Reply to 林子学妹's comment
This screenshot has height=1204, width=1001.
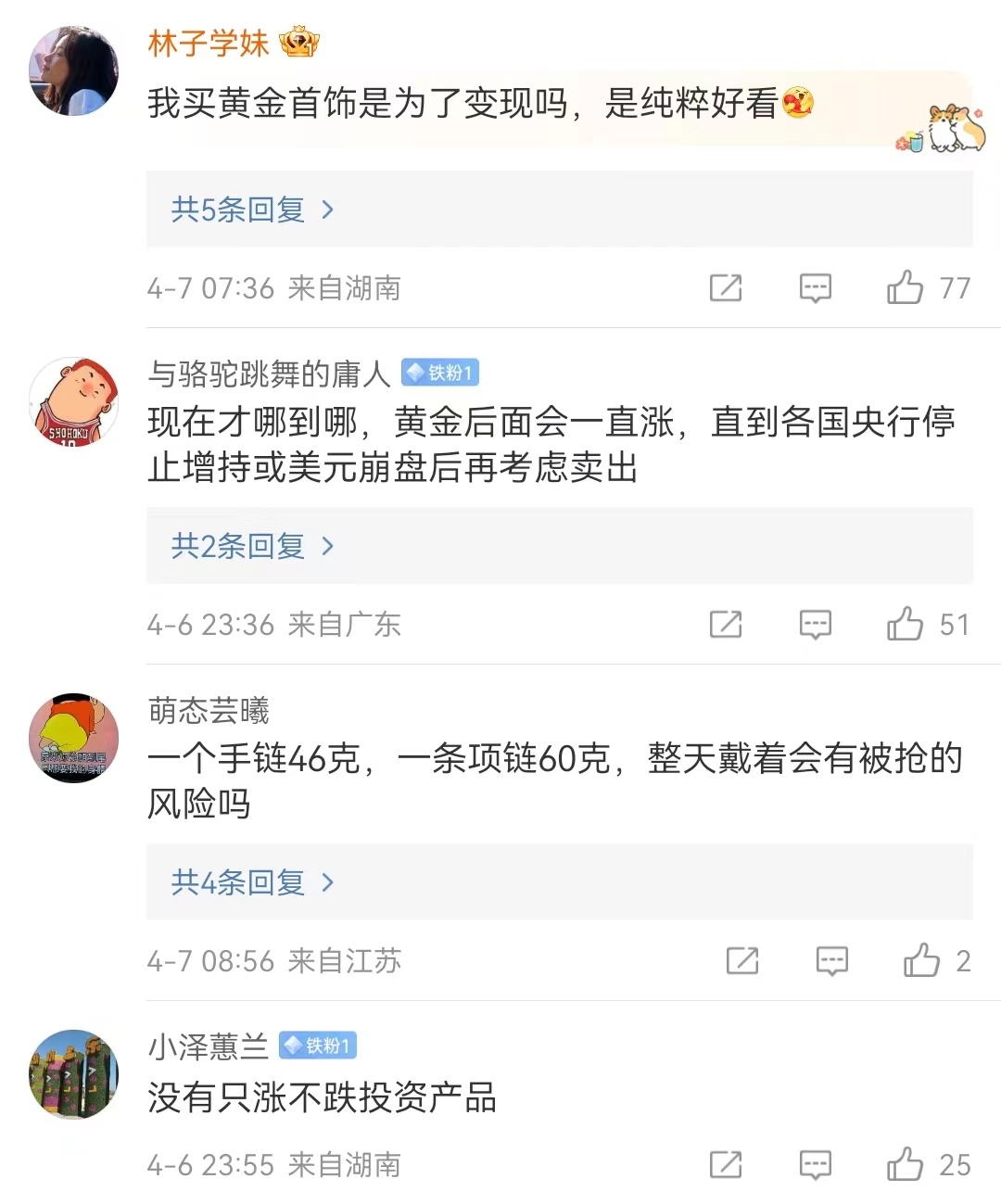click(816, 288)
